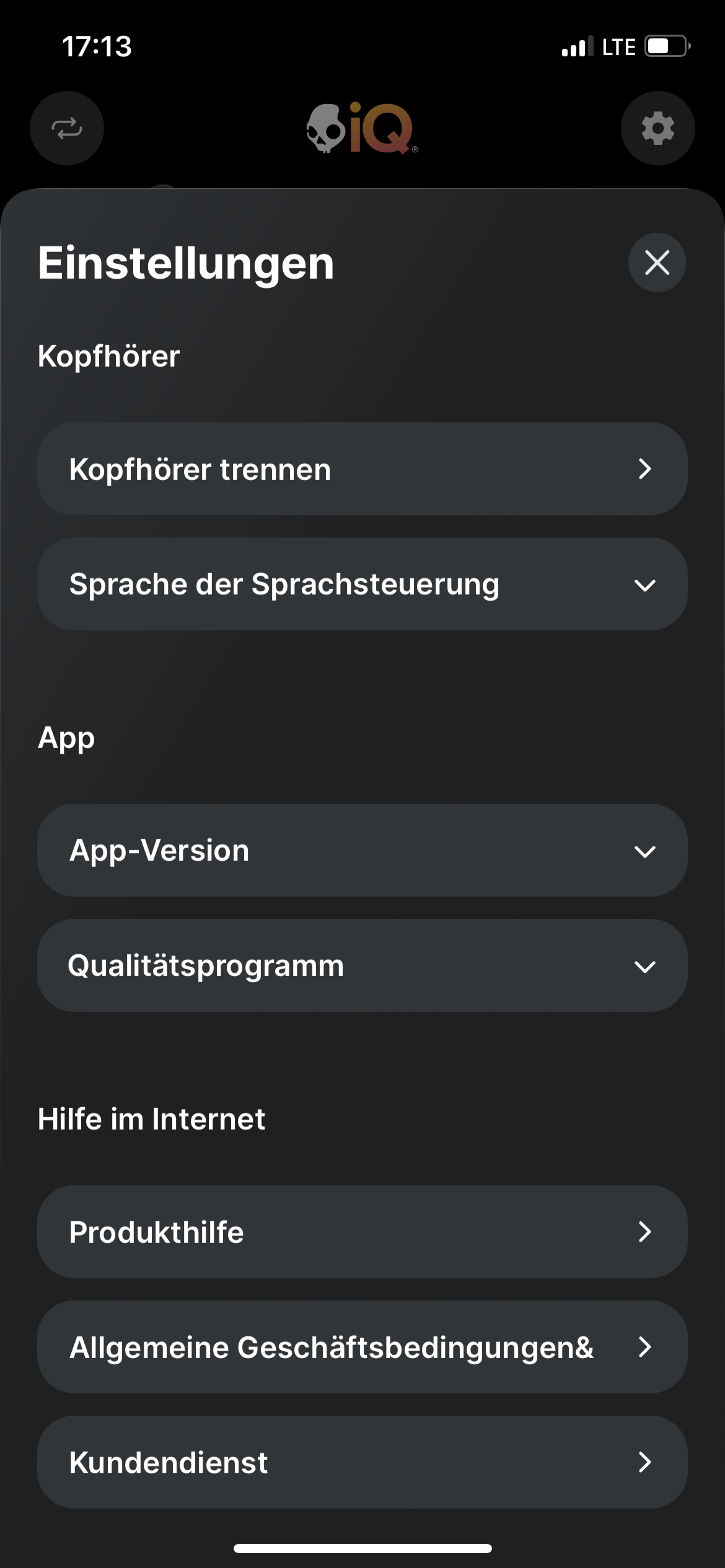Expand Sprache der Sprachsteuerung
Image resolution: width=725 pixels, height=1568 pixels.
(362, 584)
